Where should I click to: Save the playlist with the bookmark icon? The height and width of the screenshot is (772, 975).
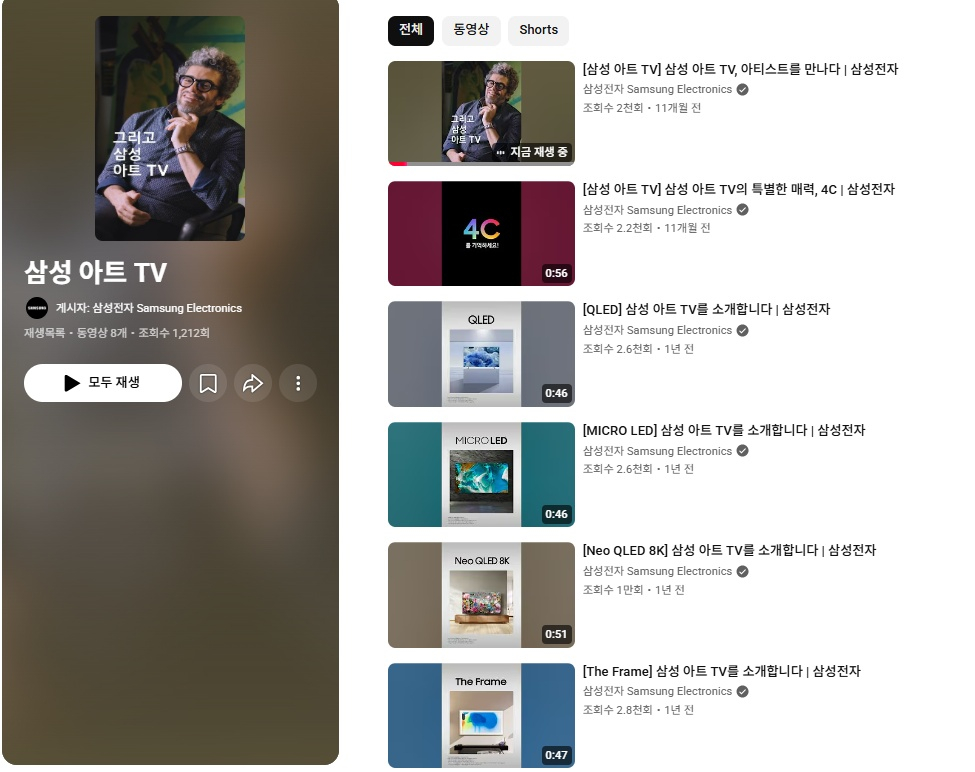(x=208, y=384)
